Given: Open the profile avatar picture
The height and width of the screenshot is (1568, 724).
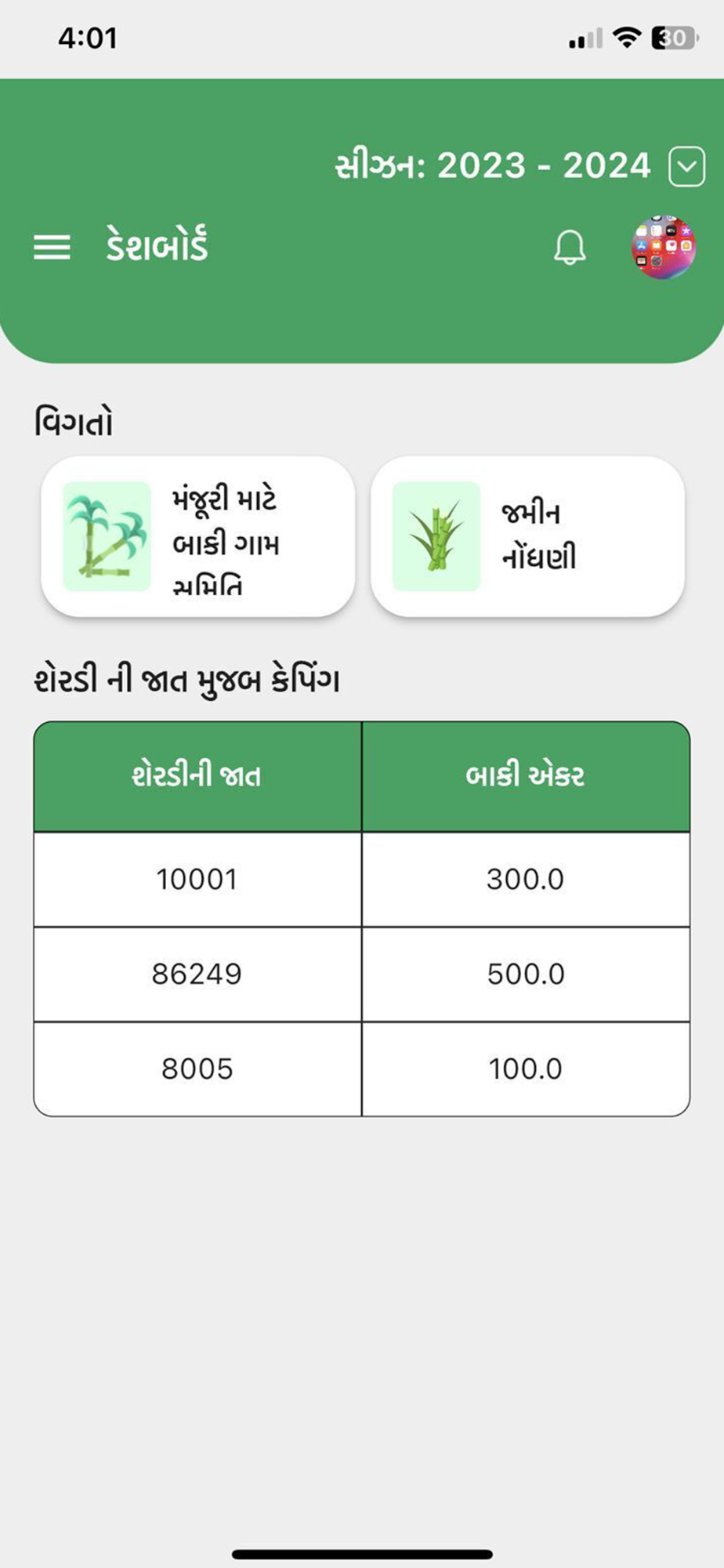Looking at the screenshot, I should coord(664,247).
